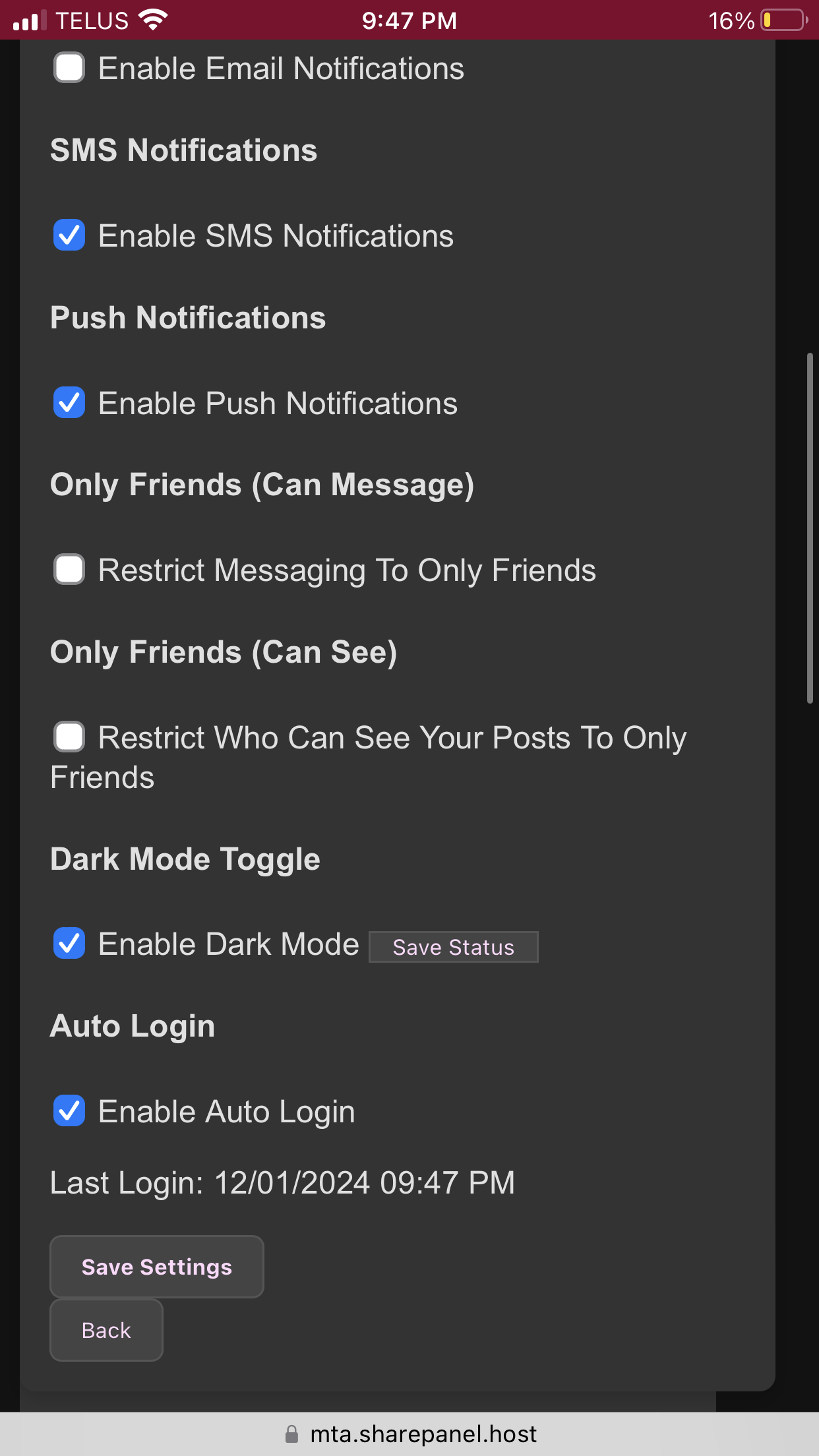The width and height of the screenshot is (819, 1456).
Task: Disable the Push Notifications checkbox
Action: click(69, 403)
